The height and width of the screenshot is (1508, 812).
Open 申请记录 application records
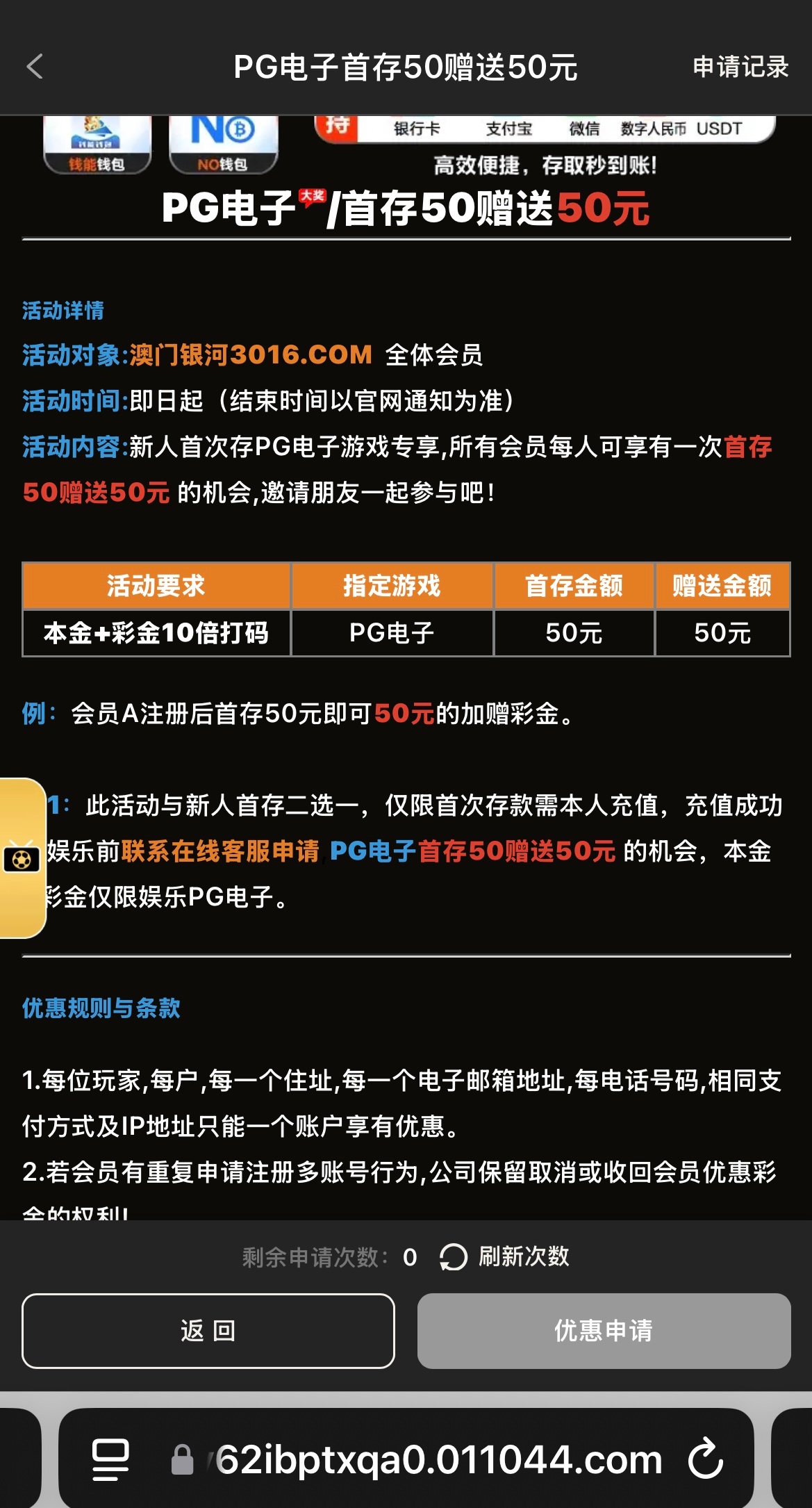[740, 67]
